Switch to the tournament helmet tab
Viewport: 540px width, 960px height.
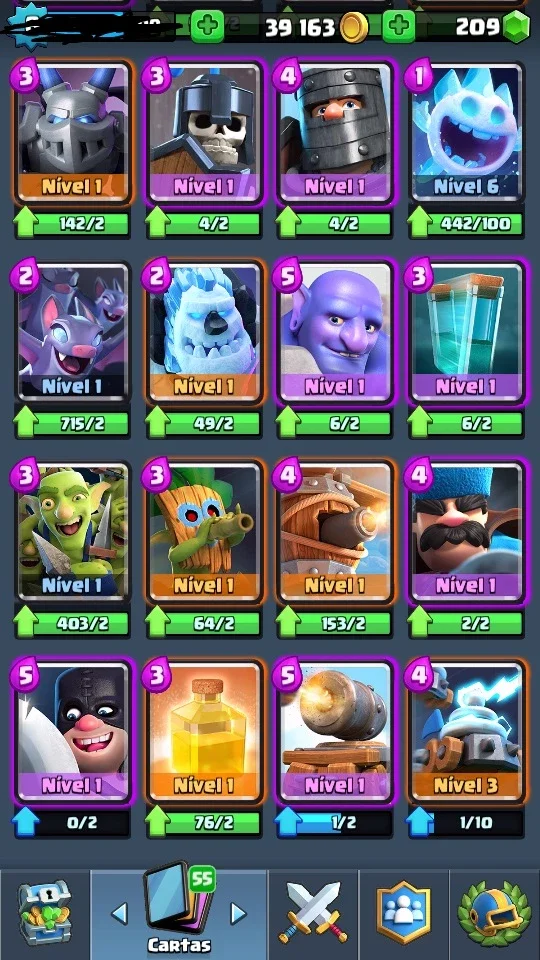pos(495,912)
